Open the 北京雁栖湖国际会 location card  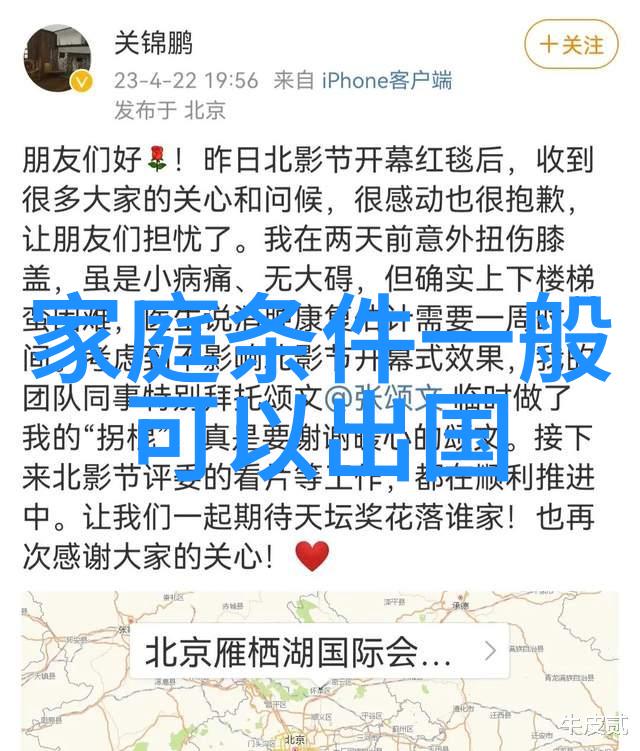click(320, 651)
